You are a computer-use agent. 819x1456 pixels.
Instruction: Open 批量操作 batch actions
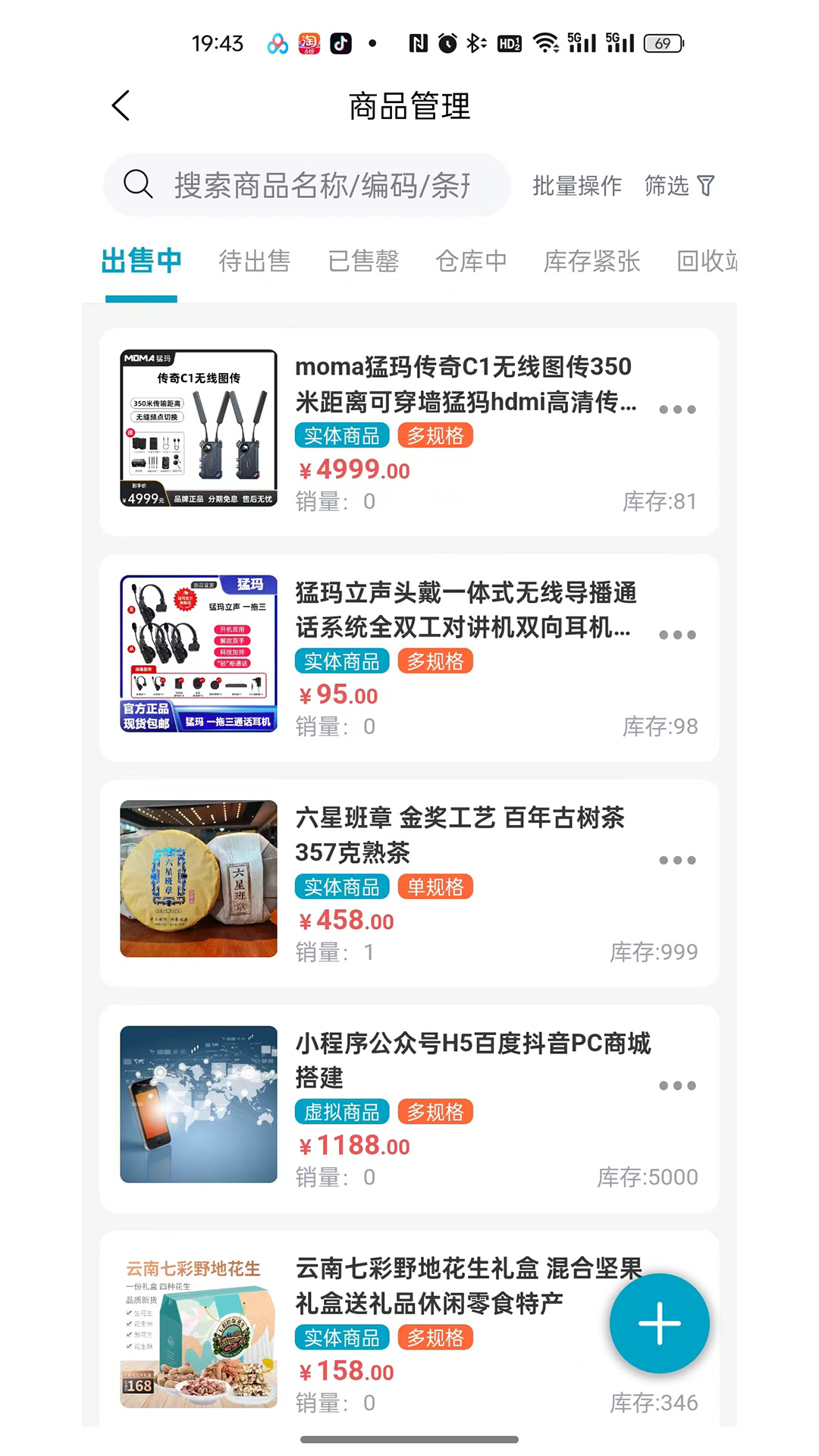pyautogui.click(x=577, y=184)
